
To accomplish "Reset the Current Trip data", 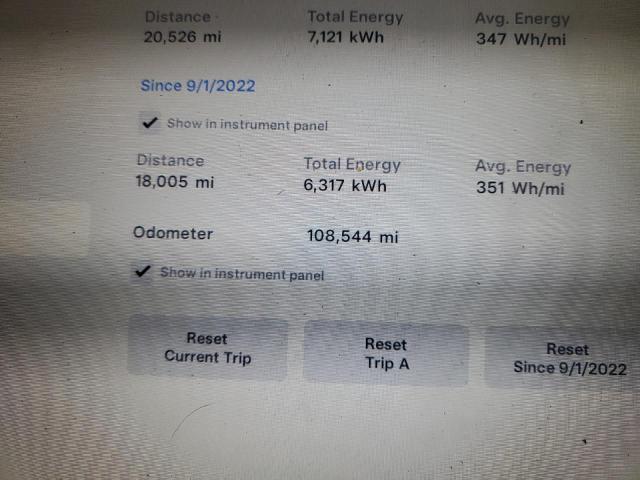I will tap(207, 348).
